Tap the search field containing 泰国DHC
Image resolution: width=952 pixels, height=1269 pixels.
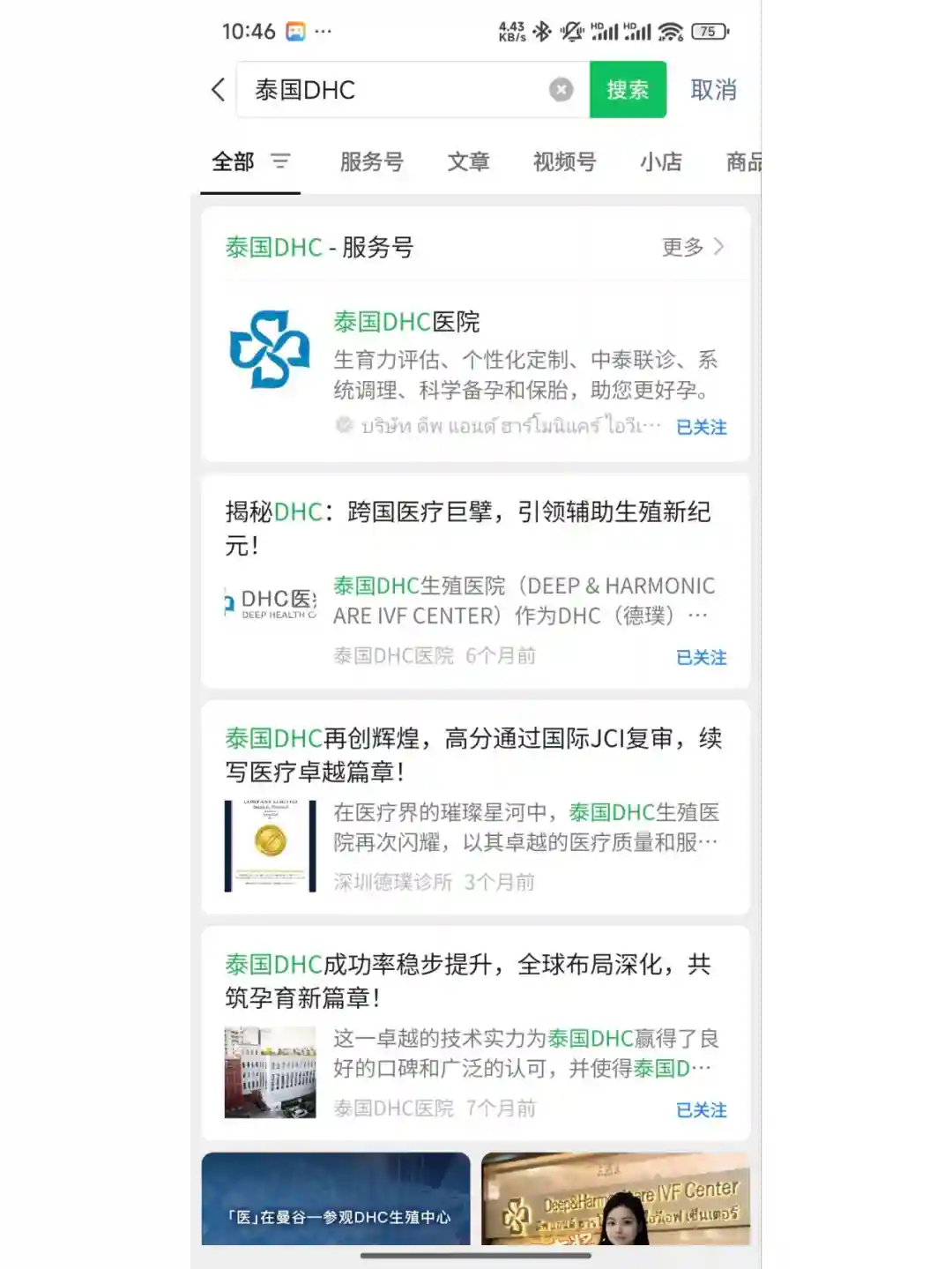click(397, 90)
